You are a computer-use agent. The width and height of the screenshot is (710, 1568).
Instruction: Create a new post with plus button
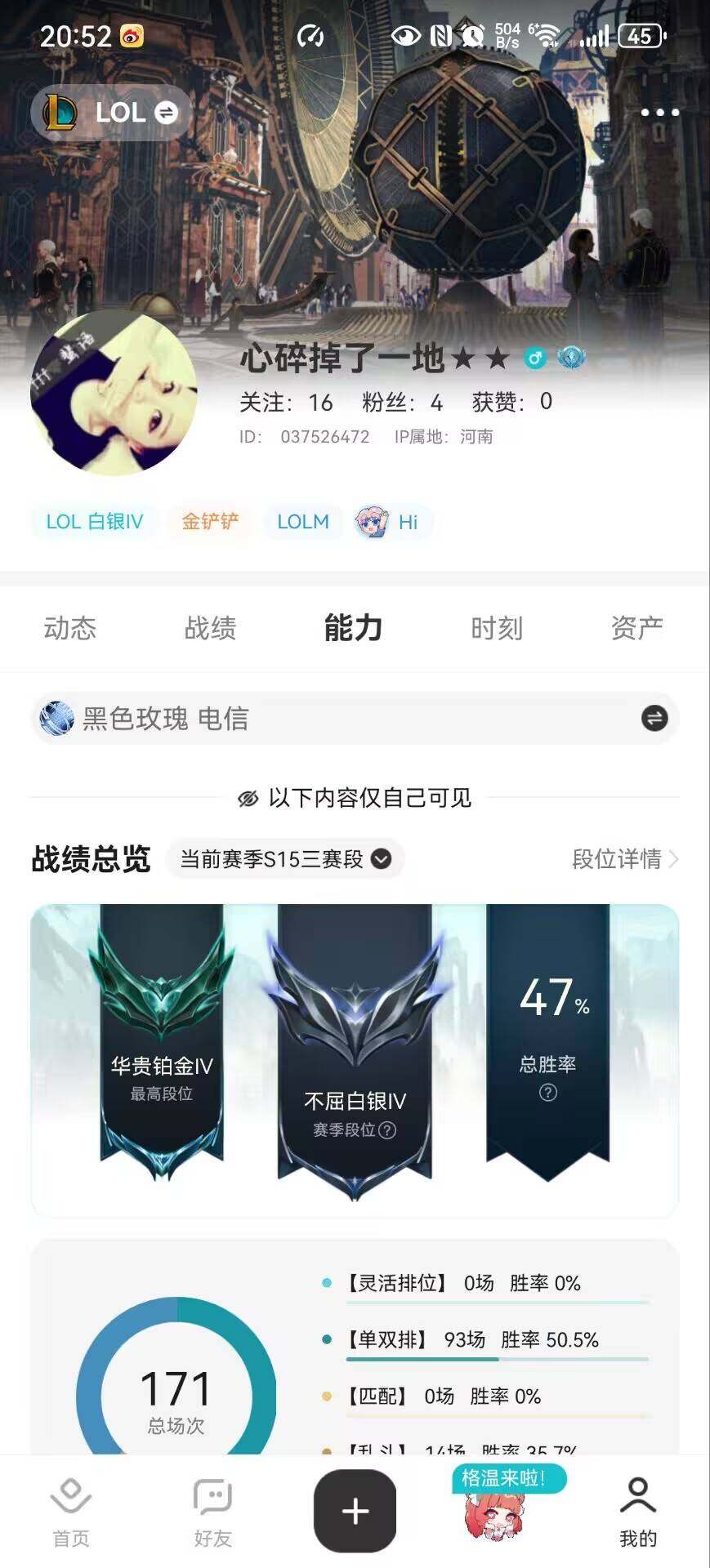click(x=355, y=1511)
